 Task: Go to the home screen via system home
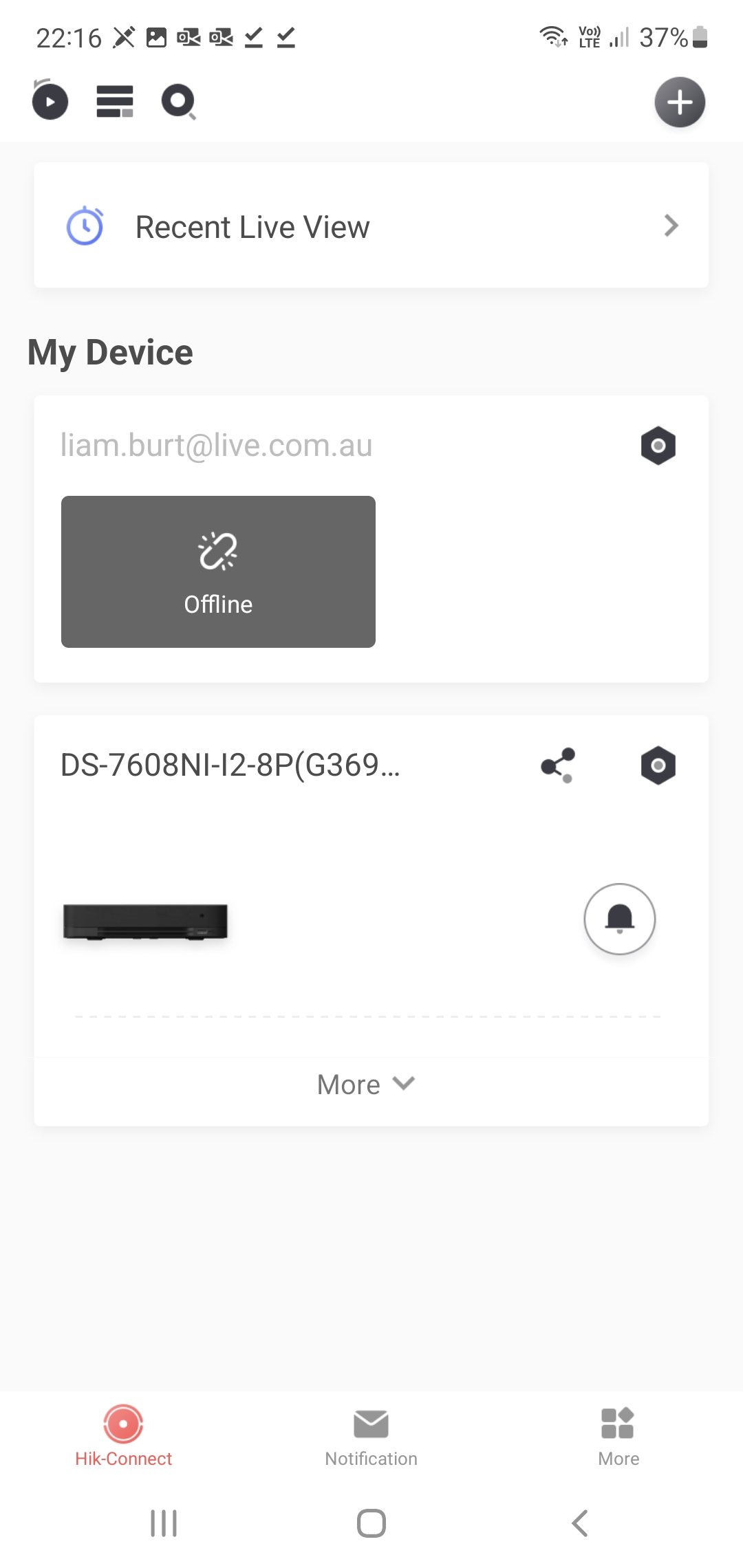click(x=371, y=1523)
